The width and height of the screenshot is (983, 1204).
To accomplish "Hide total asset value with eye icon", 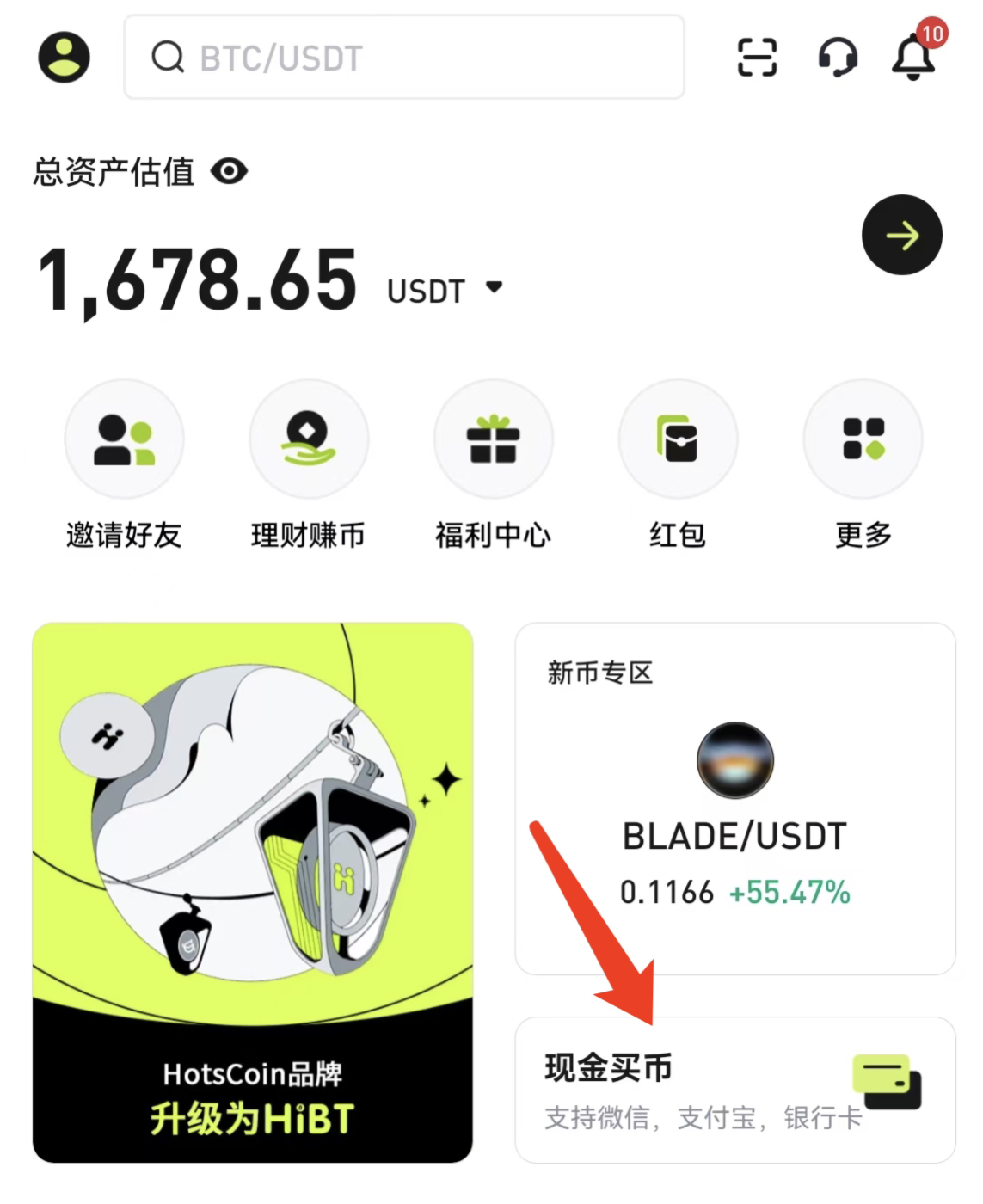I will (x=229, y=171).
